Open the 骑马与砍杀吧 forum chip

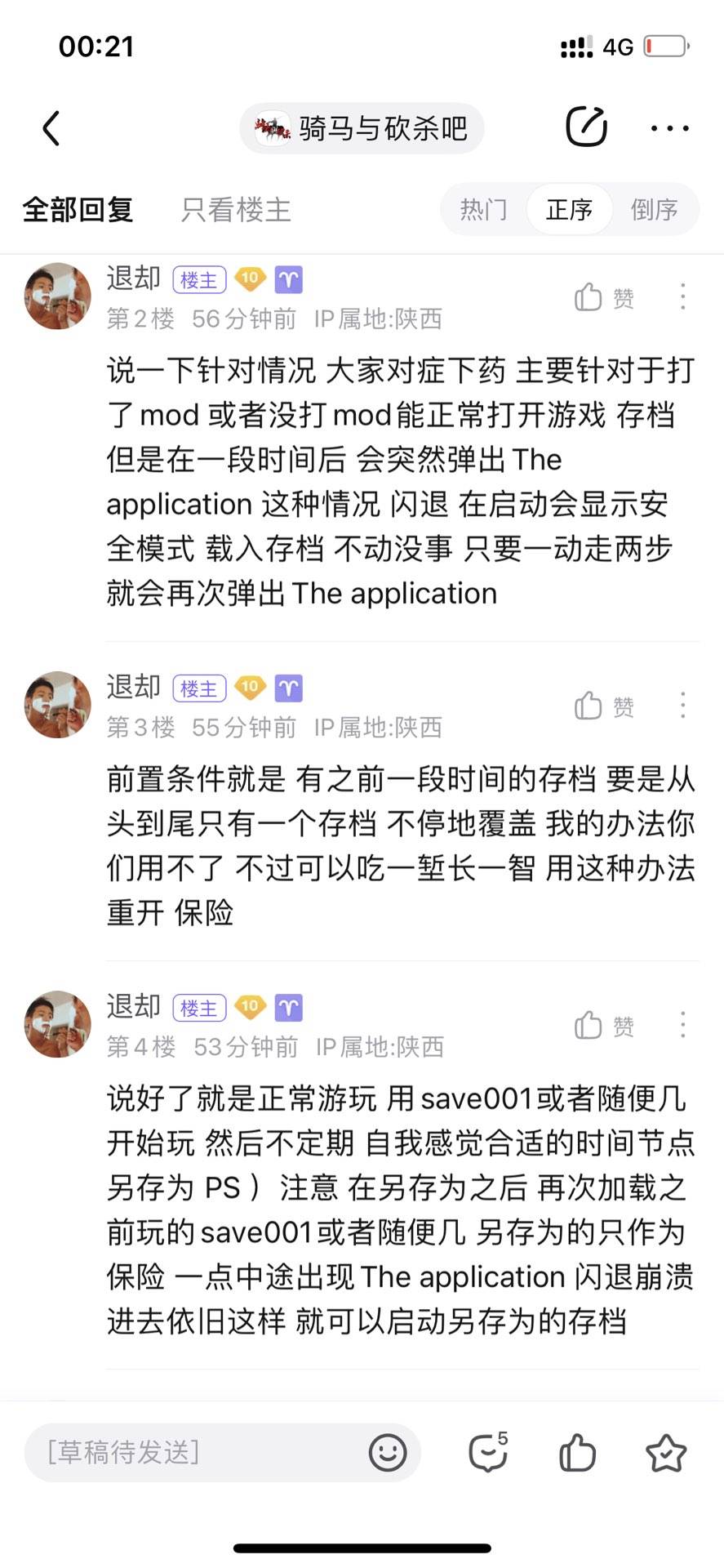tap(362, 128)
